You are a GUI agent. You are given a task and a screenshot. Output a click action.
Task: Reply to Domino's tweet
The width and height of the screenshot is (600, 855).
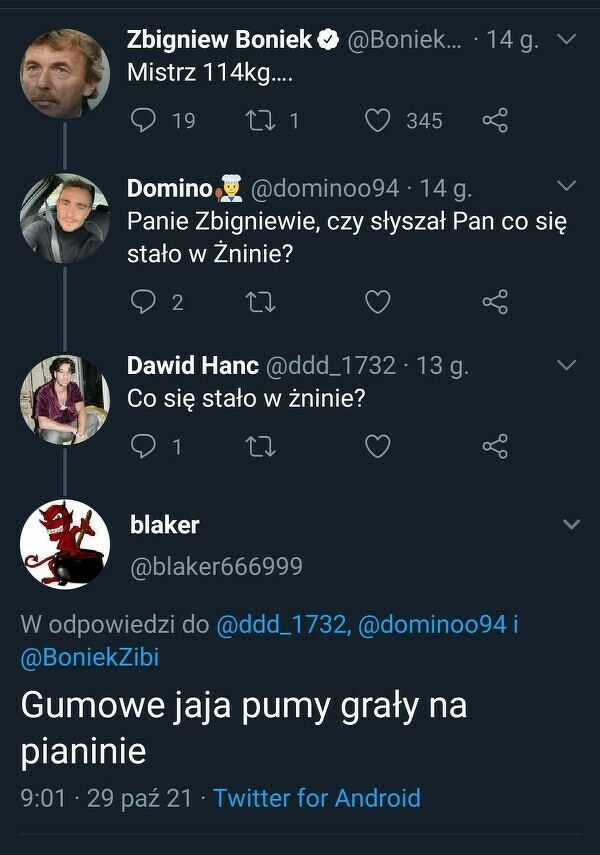(145, 302)
